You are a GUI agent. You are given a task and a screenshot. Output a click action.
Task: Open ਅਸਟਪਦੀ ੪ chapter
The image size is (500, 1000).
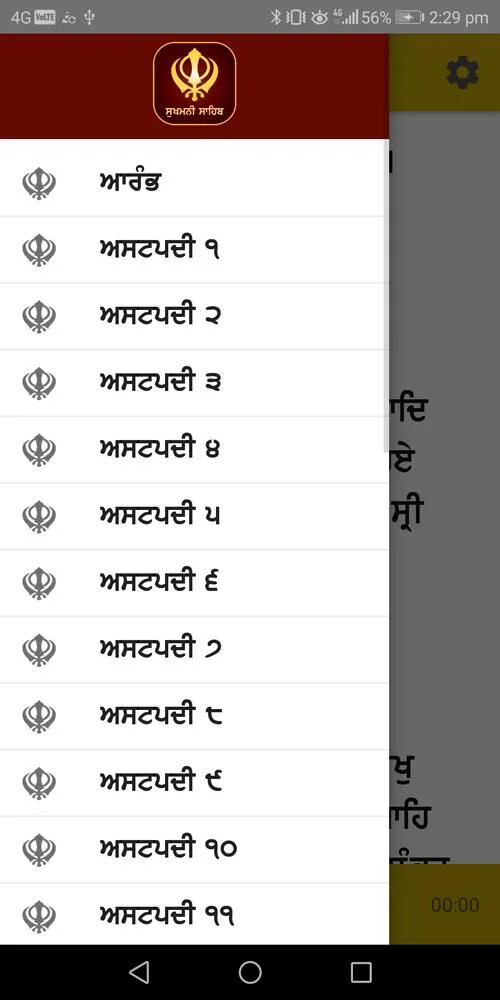point(194,450)
